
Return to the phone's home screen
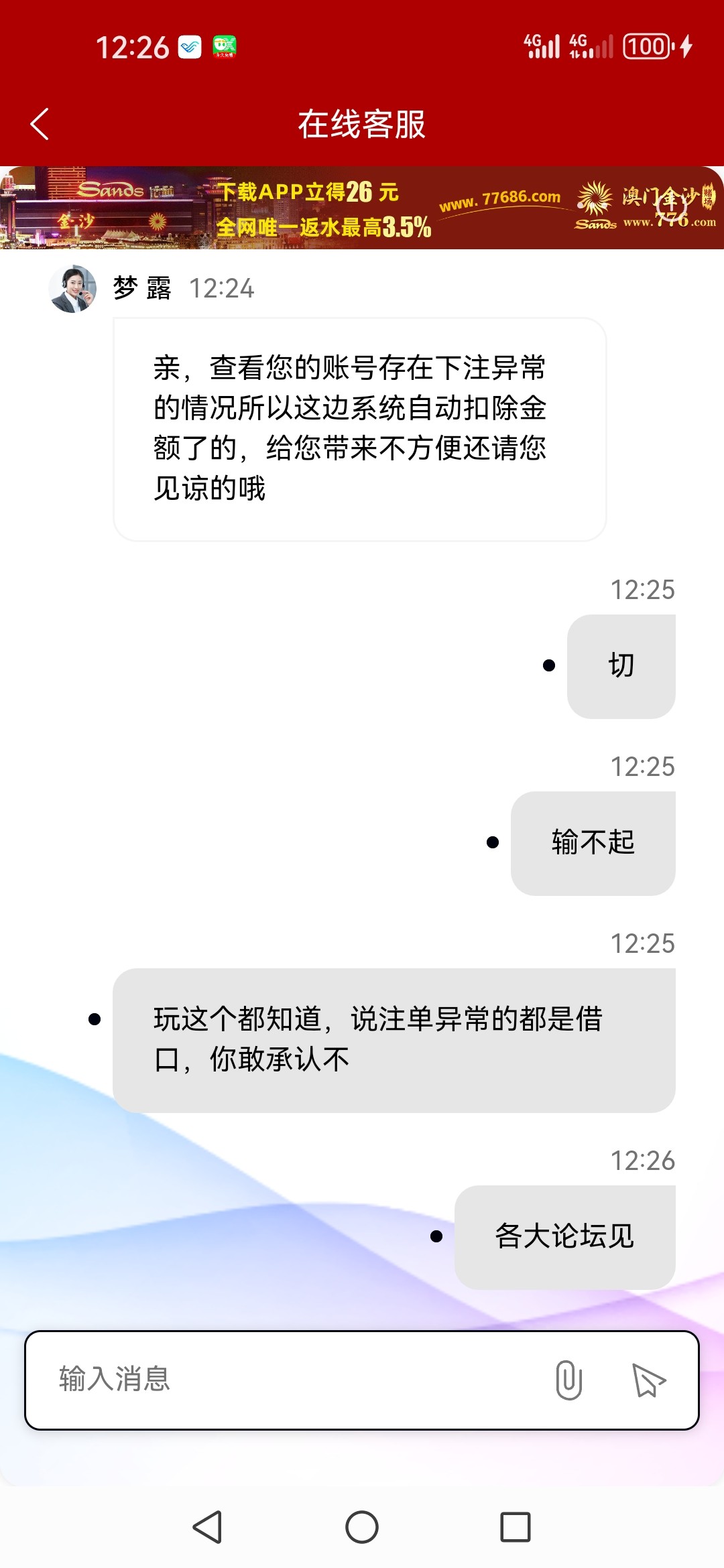(x=362, y=1527)
